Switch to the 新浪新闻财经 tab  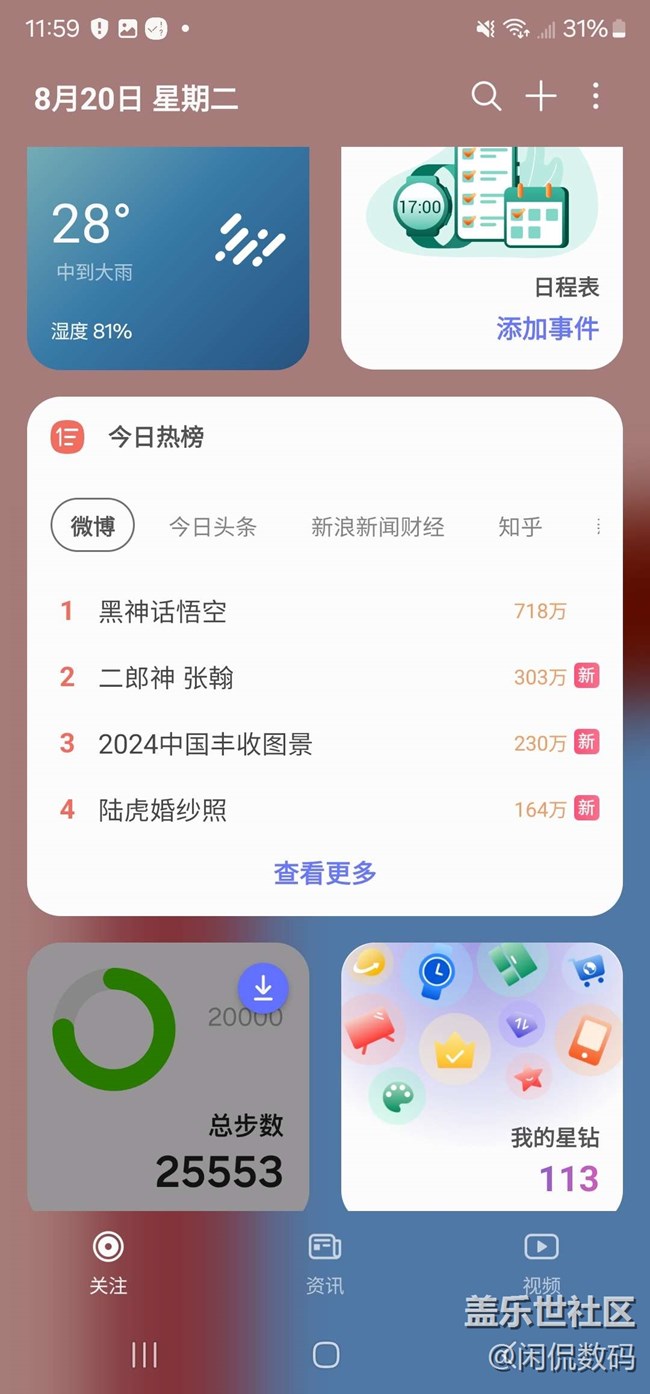point(378,527)
